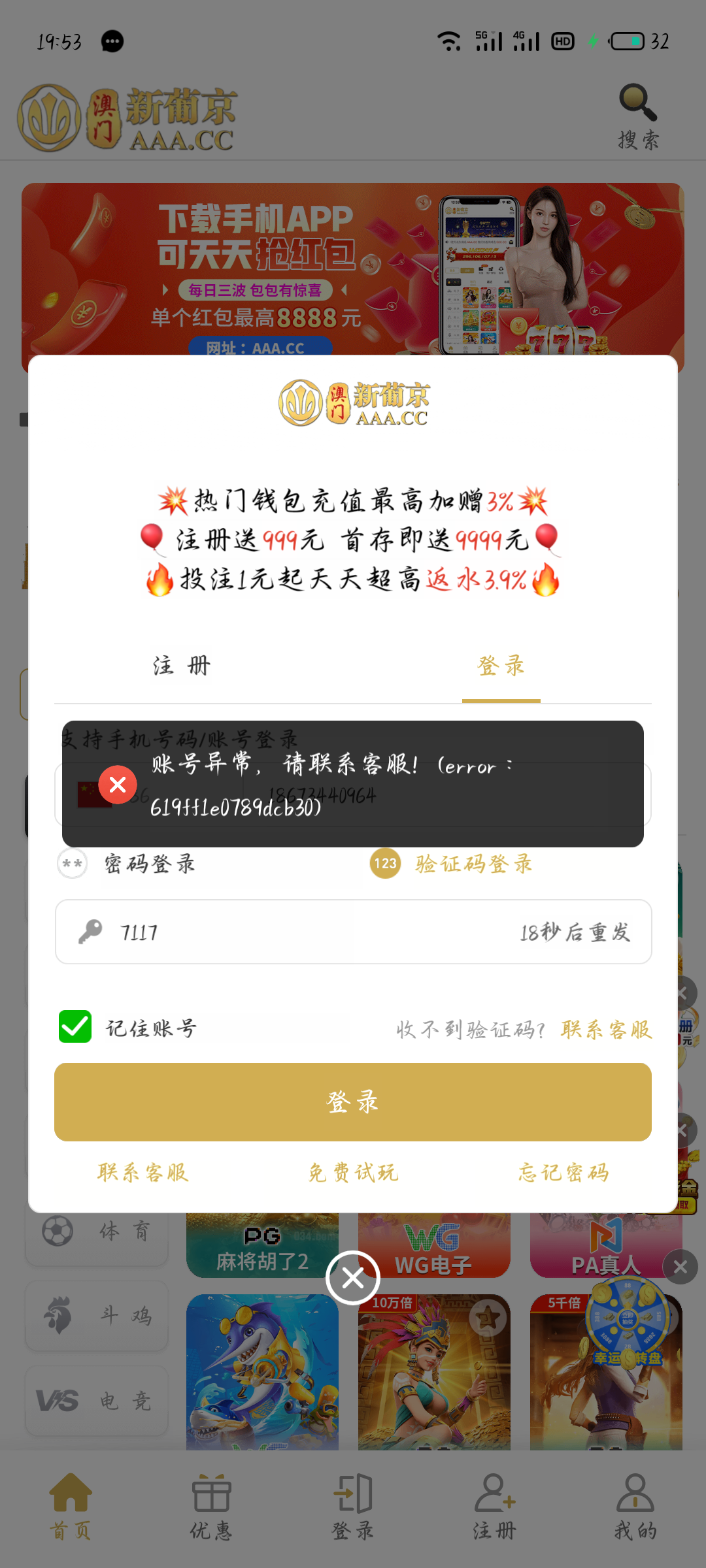Go to 首页 in bottom navigation
The width and height of the screenshot is (706, 1568).
pyautogui.click(x=71, y=1506)
